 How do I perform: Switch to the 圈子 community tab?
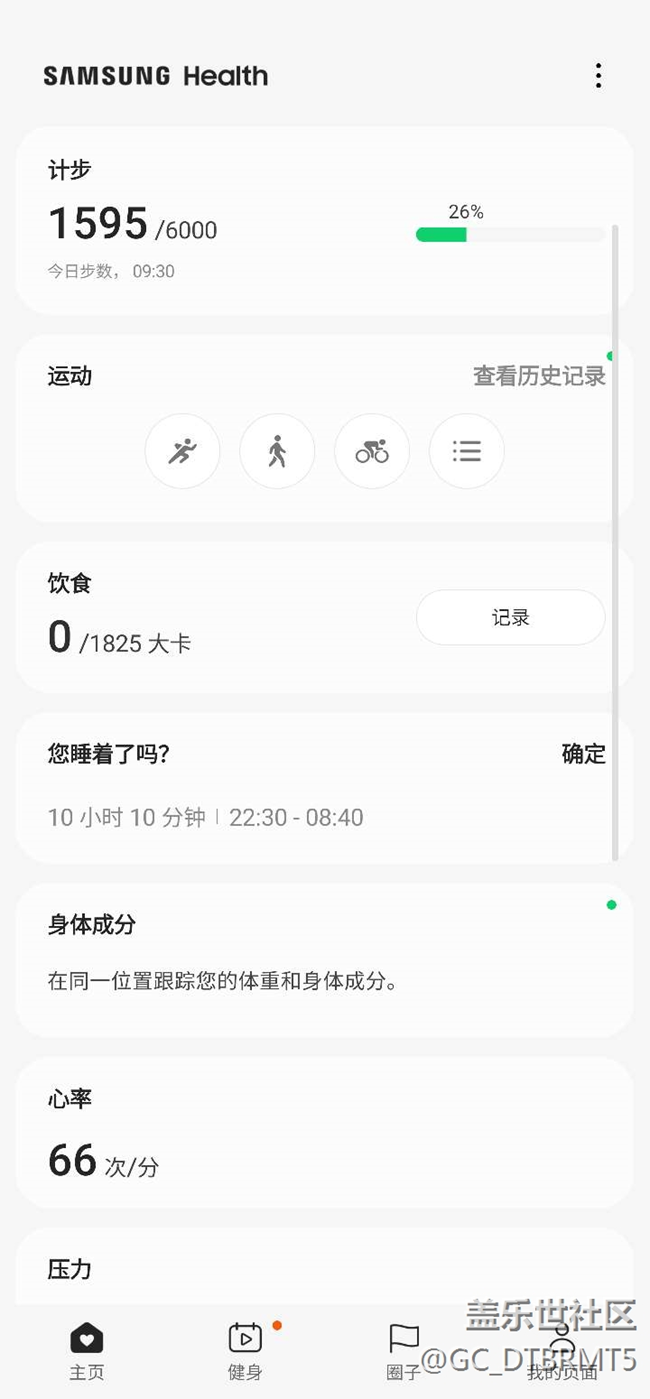[404, 1350]
